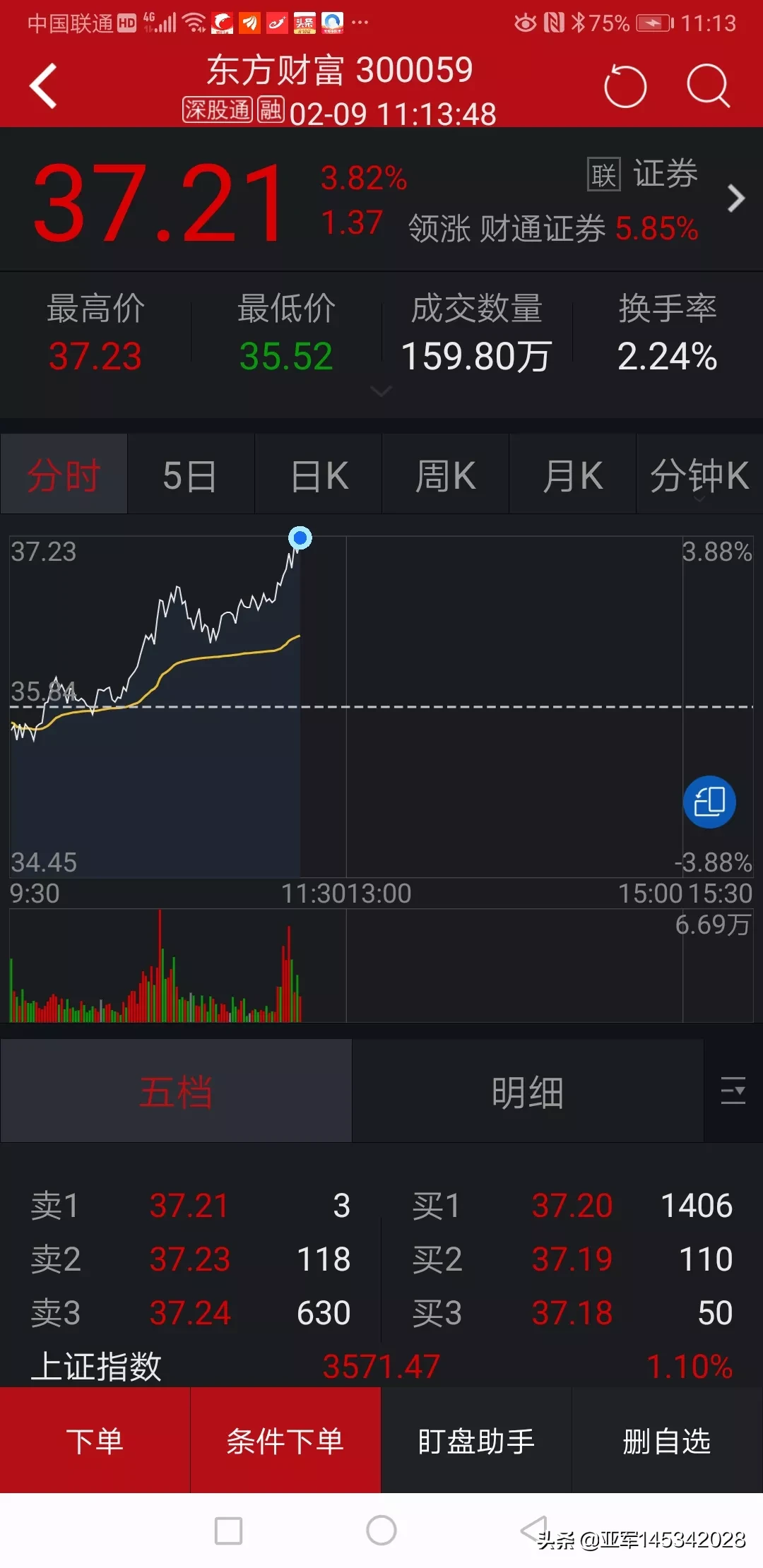Image resolution: width=763 pixels, height=1568 pixels.
Task: Select the 五档 order book tab
Action: 176,1091
